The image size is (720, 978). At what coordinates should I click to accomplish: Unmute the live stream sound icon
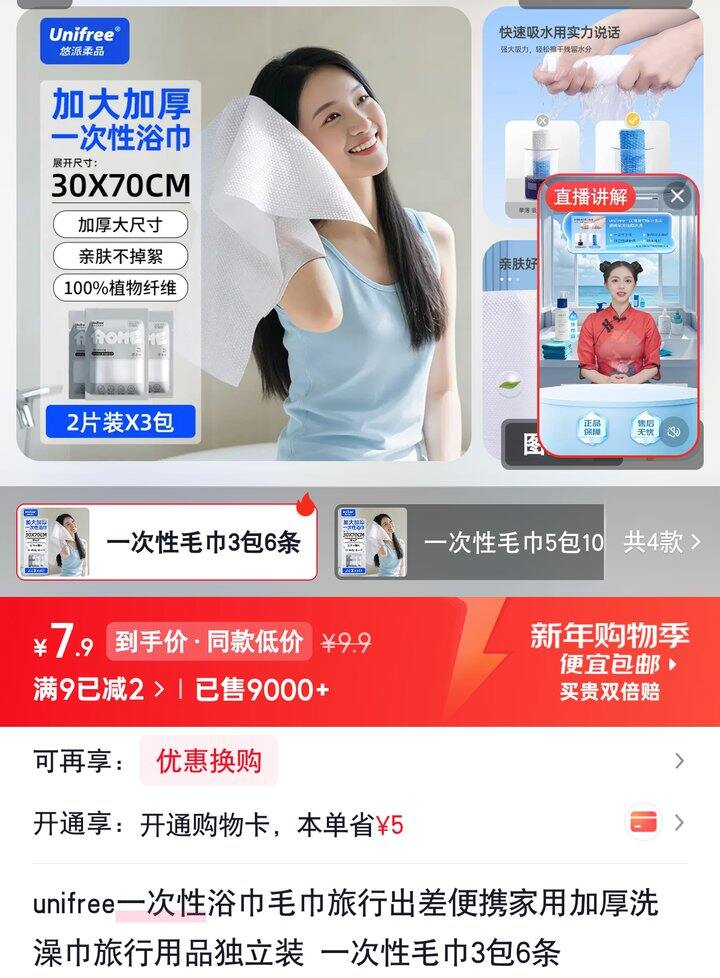click(x=676, y=431)
